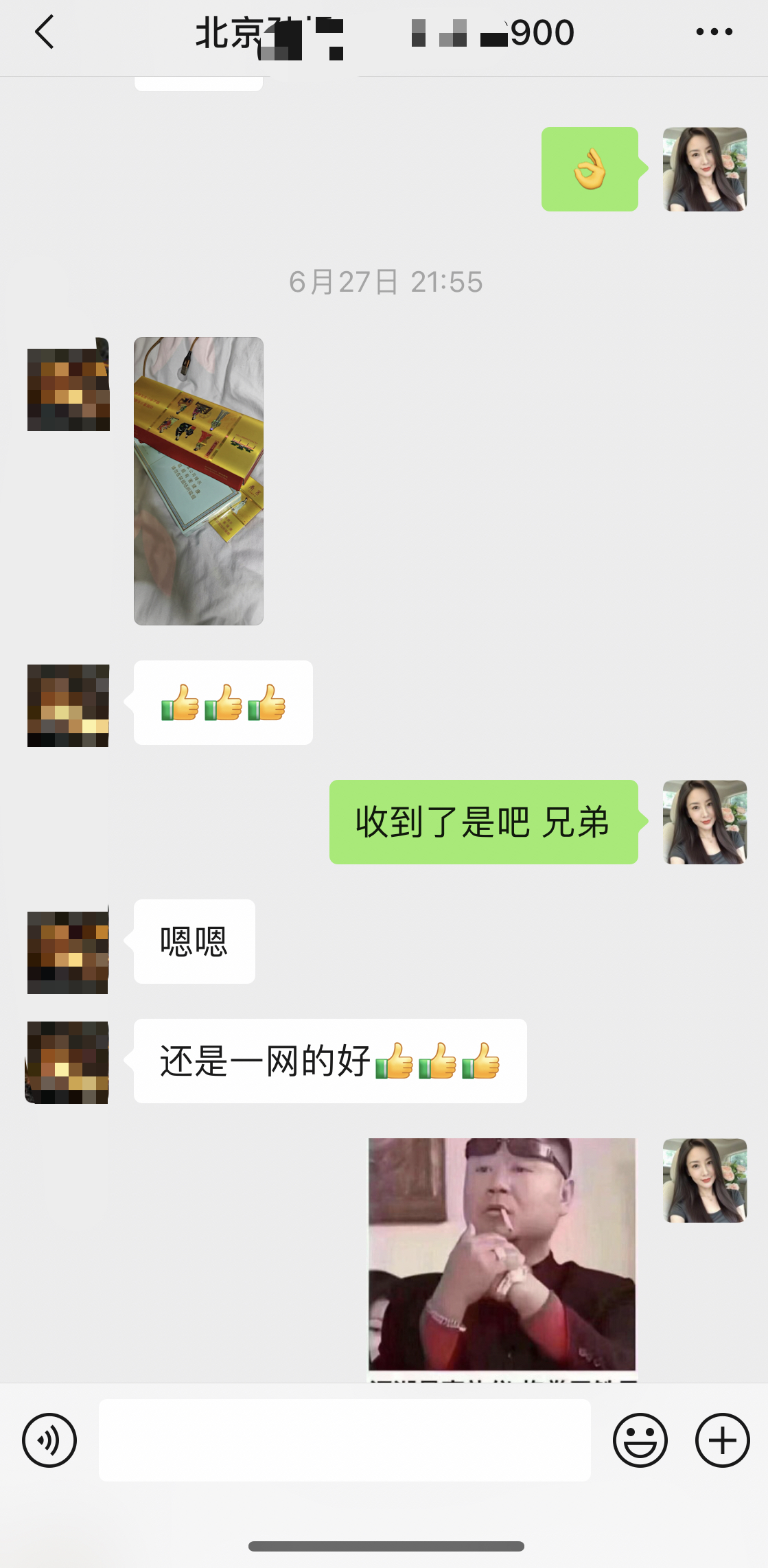
Task: Tap the OK hand emoji sticker
Action: (589, 168)
